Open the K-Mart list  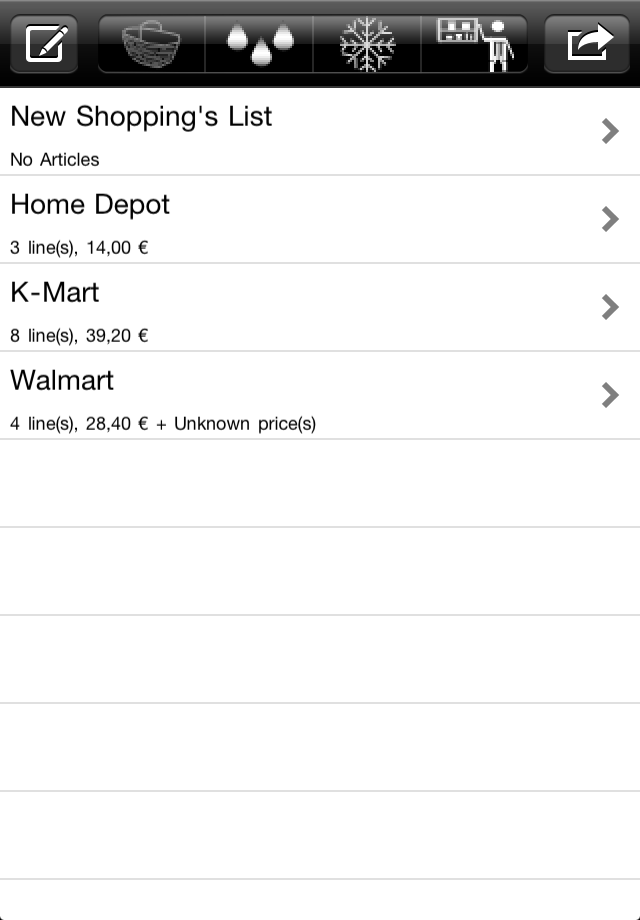point(320,308)
